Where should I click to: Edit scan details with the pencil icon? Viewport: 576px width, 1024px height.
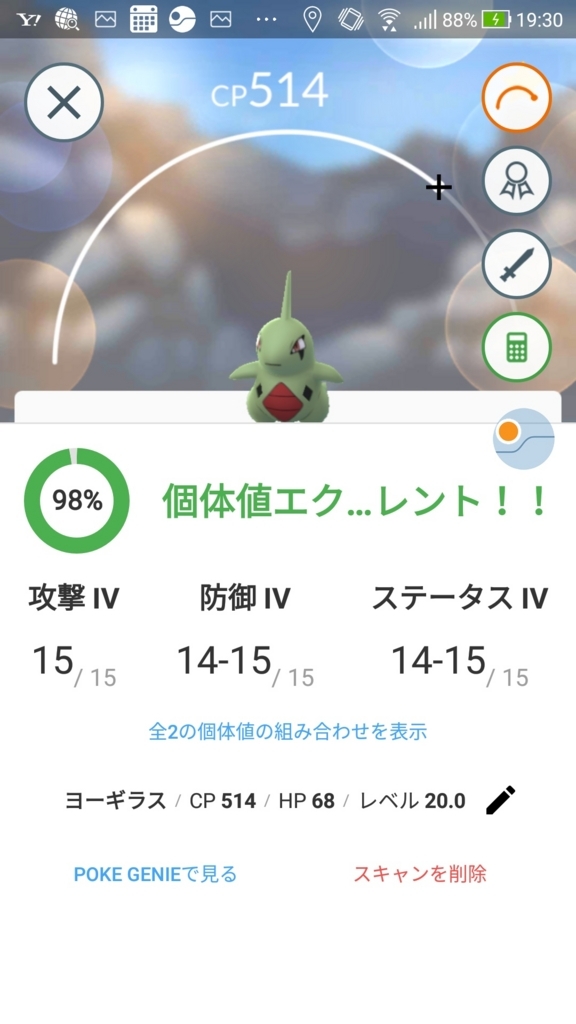point(501,800)
